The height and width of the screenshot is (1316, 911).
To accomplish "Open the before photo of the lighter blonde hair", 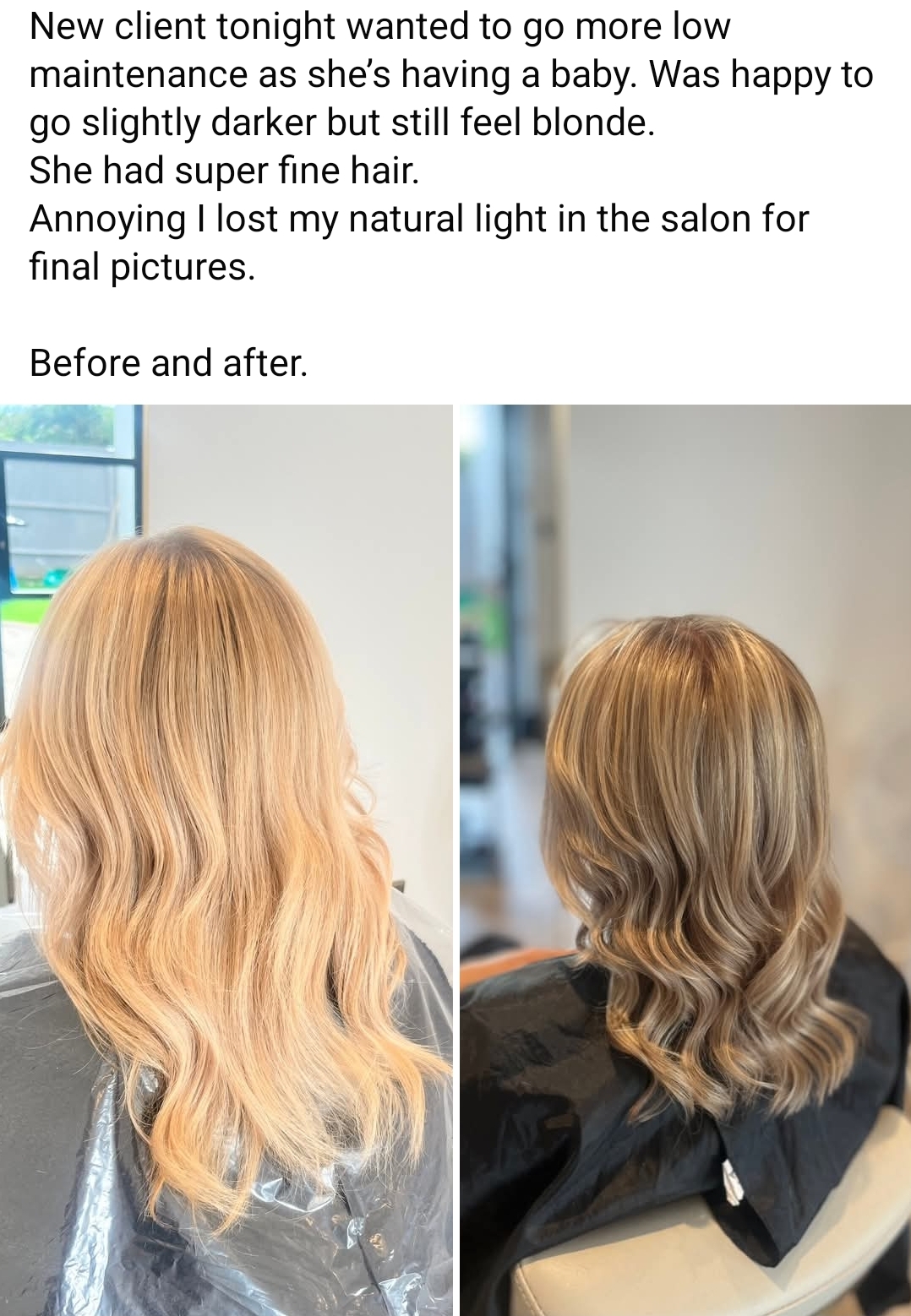I will 226,859.
